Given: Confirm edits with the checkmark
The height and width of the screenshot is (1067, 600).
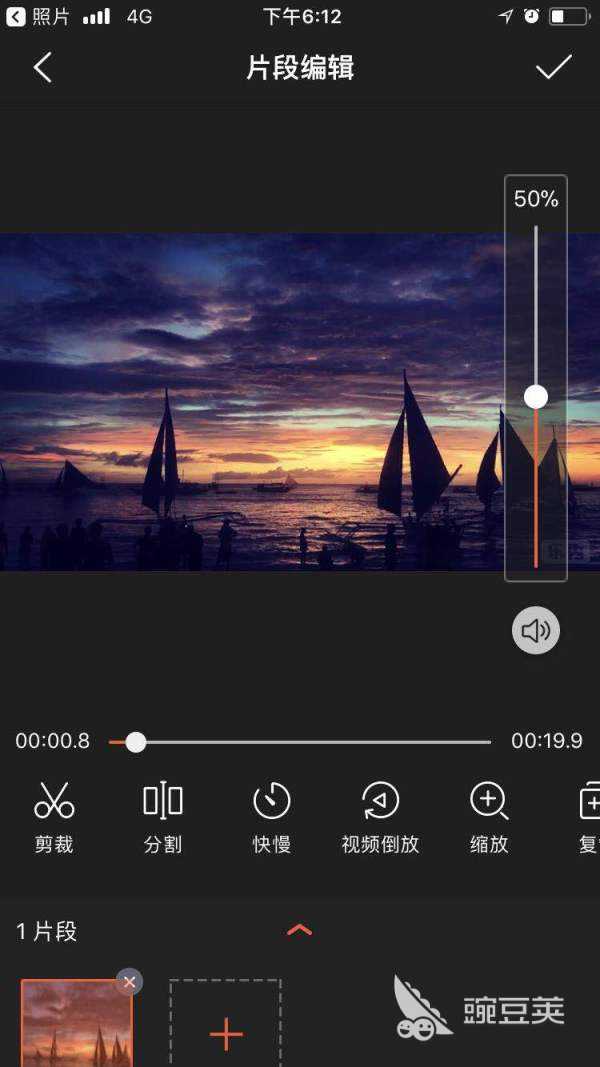Looking at the screenshot, I should 553,67.
